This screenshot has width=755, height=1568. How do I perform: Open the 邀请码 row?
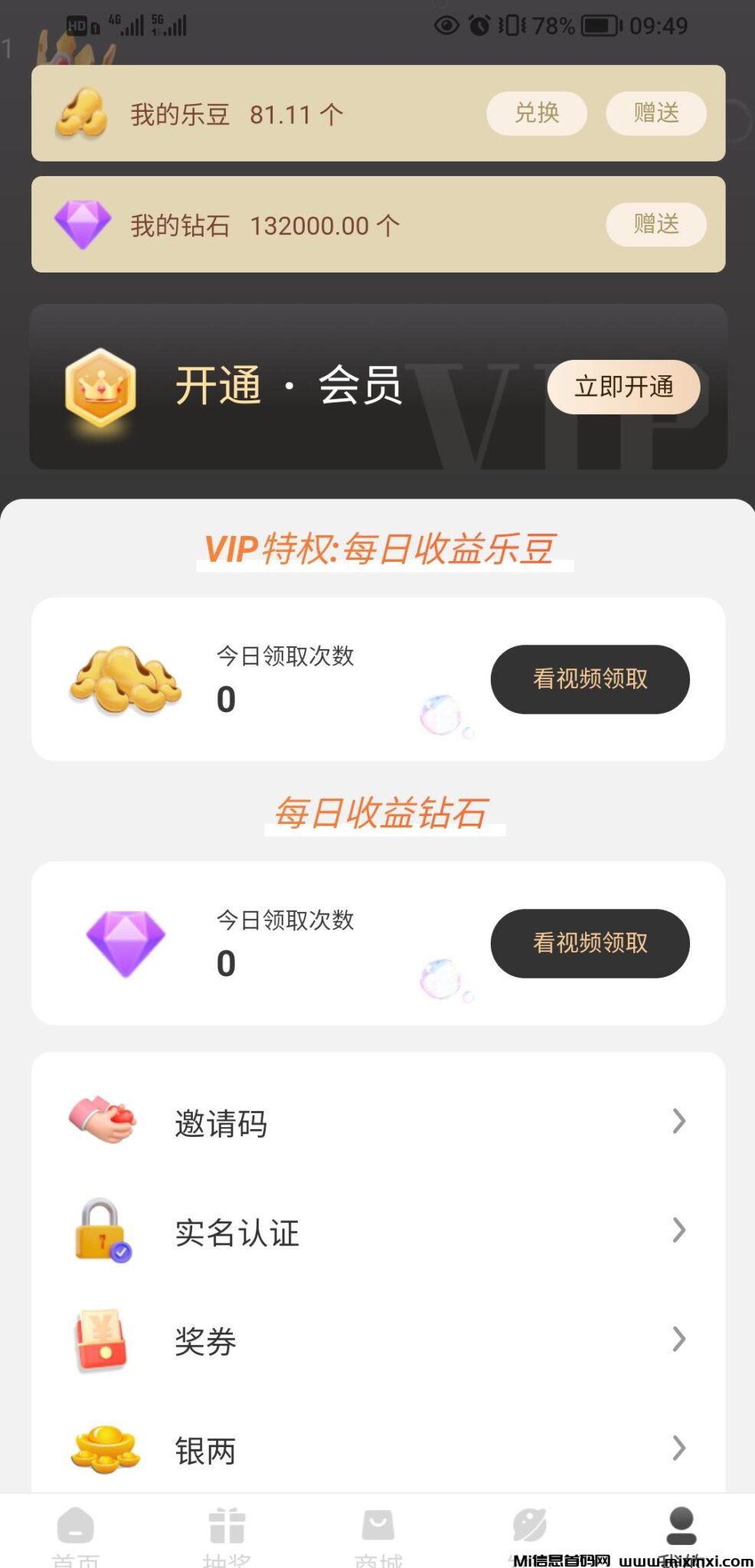coord(377,1123)
